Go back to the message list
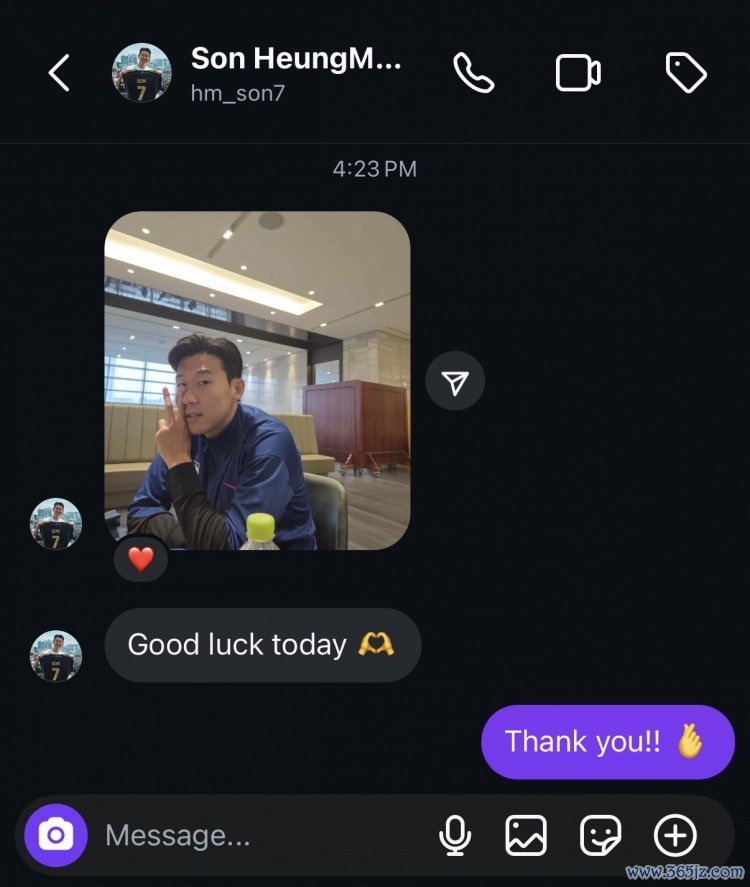 point(59,73)
